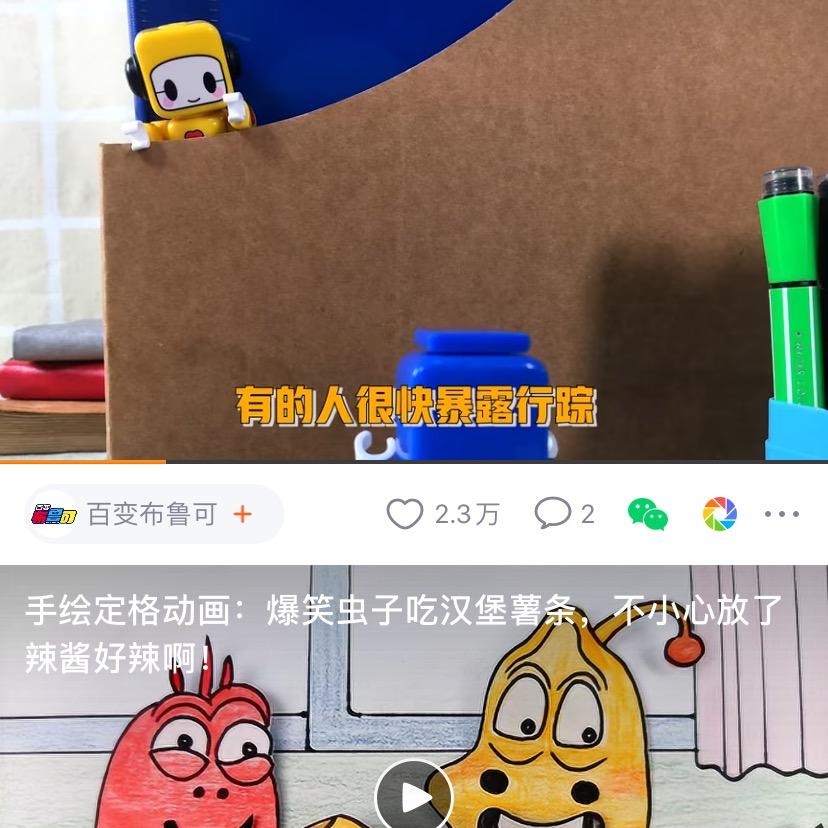Image resolution: width=828 pixels, height=828 pixels.
Task: Share the video to Moments
Action: click(719, 514)
